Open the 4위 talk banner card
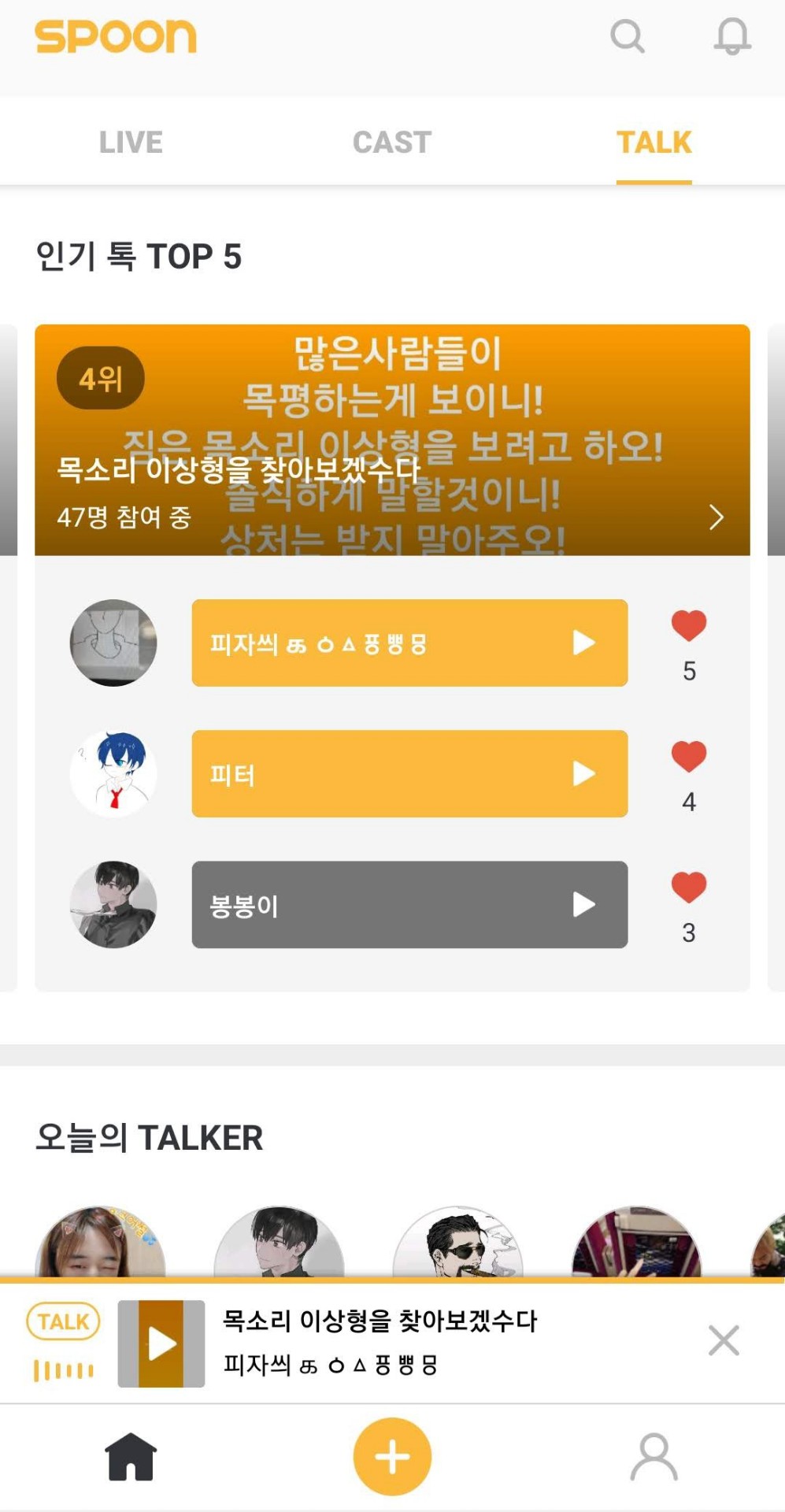The height and width of the screenshot is (1512, 785). coord(392,439)
